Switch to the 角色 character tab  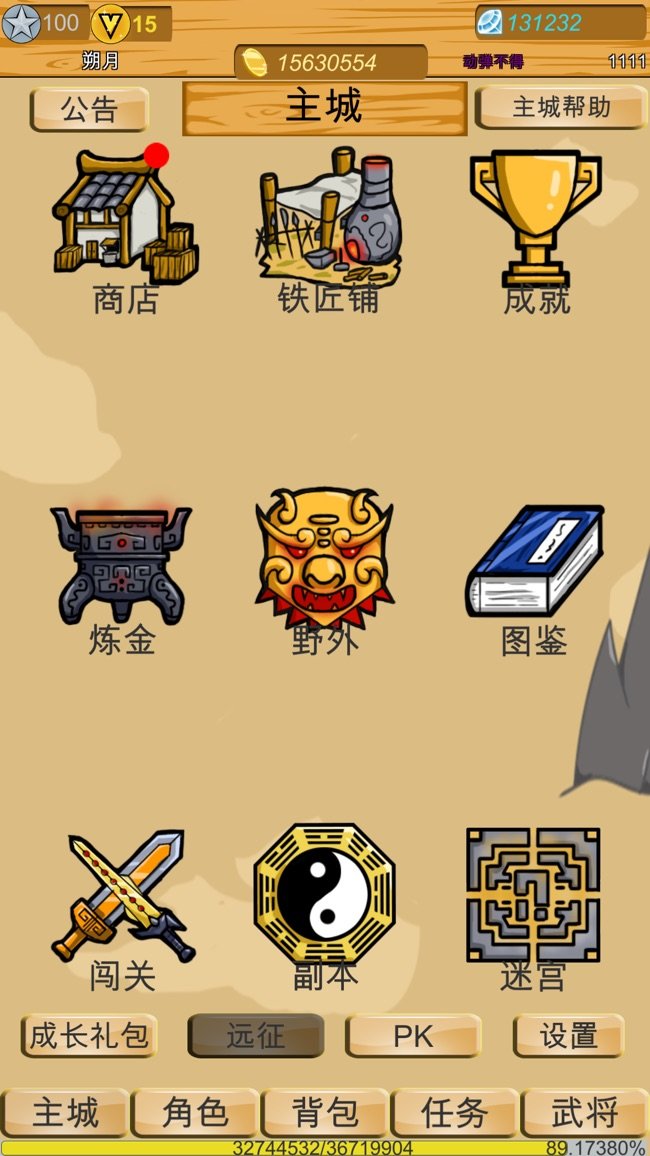195,1113
